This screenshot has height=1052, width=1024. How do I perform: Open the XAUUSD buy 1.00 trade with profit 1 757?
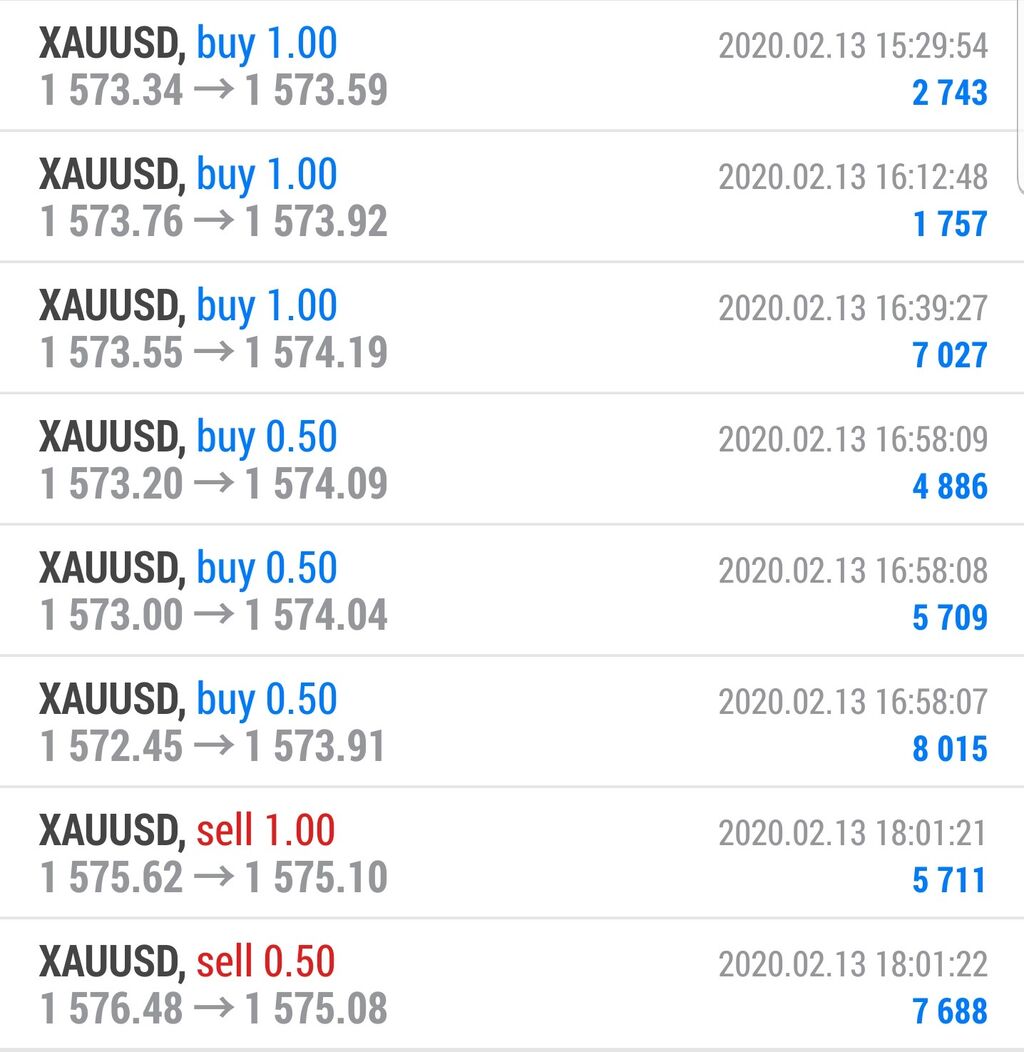[512, 197]
